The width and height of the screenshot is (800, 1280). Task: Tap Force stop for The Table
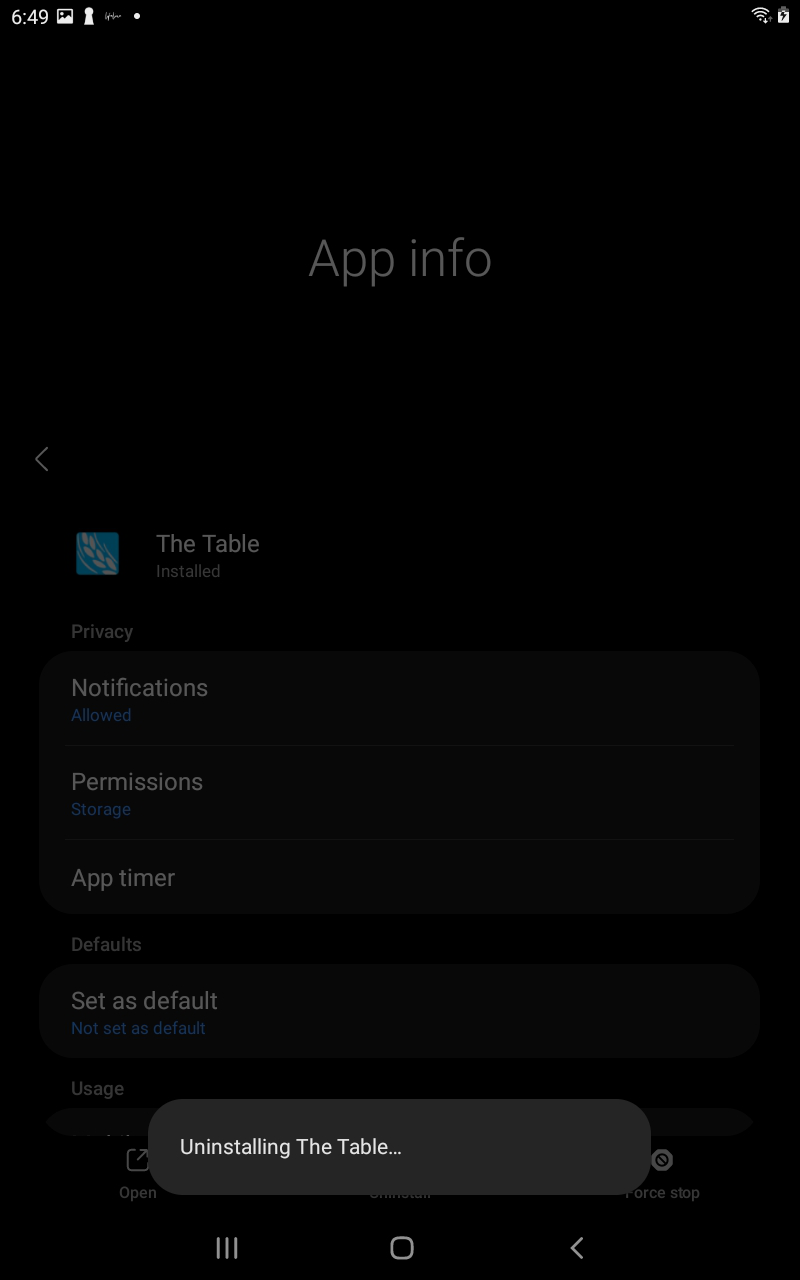[662, 1174]
